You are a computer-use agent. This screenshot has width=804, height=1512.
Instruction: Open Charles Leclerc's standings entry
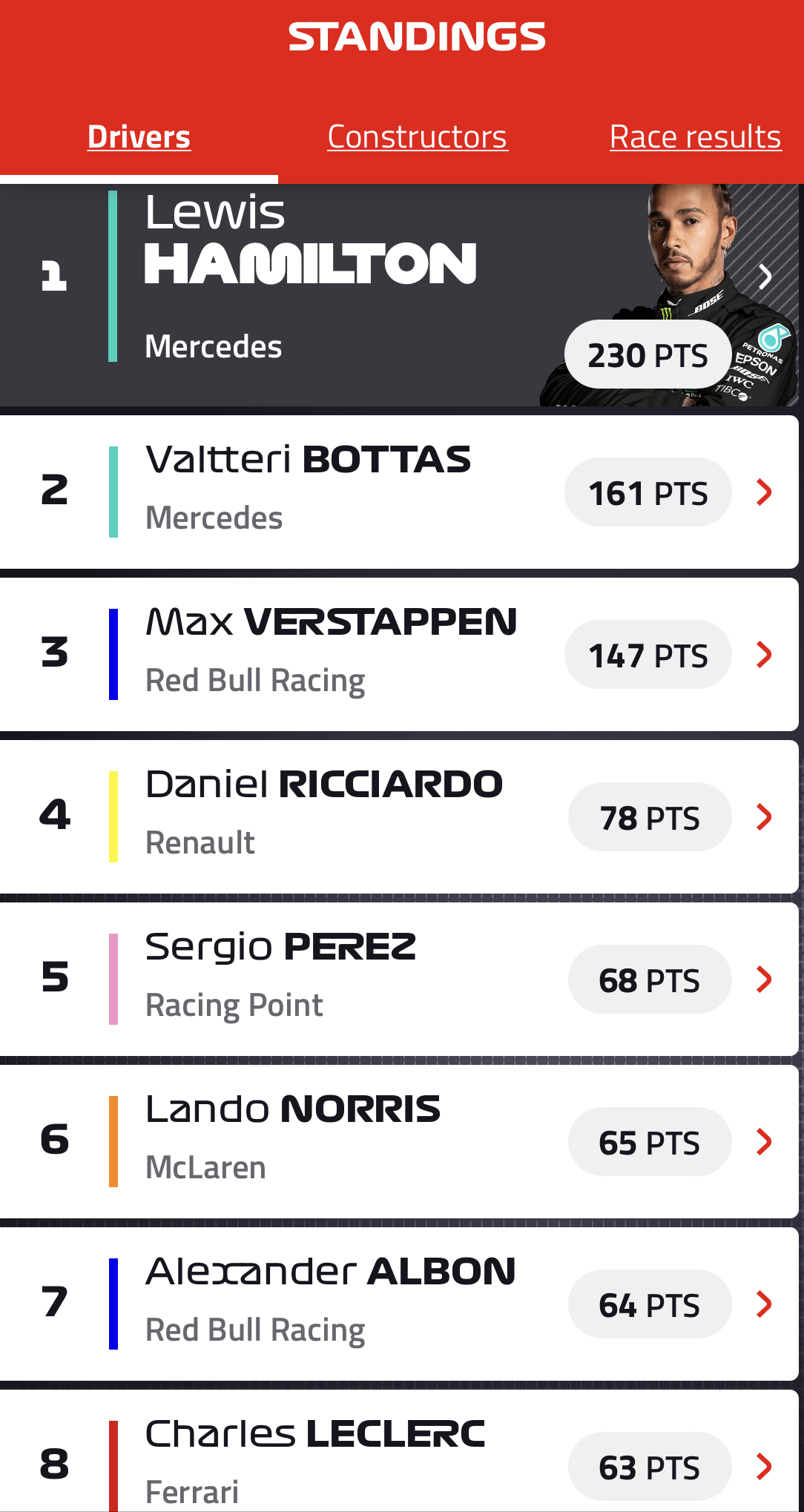pyautogui.click(x=399, y=1450)
